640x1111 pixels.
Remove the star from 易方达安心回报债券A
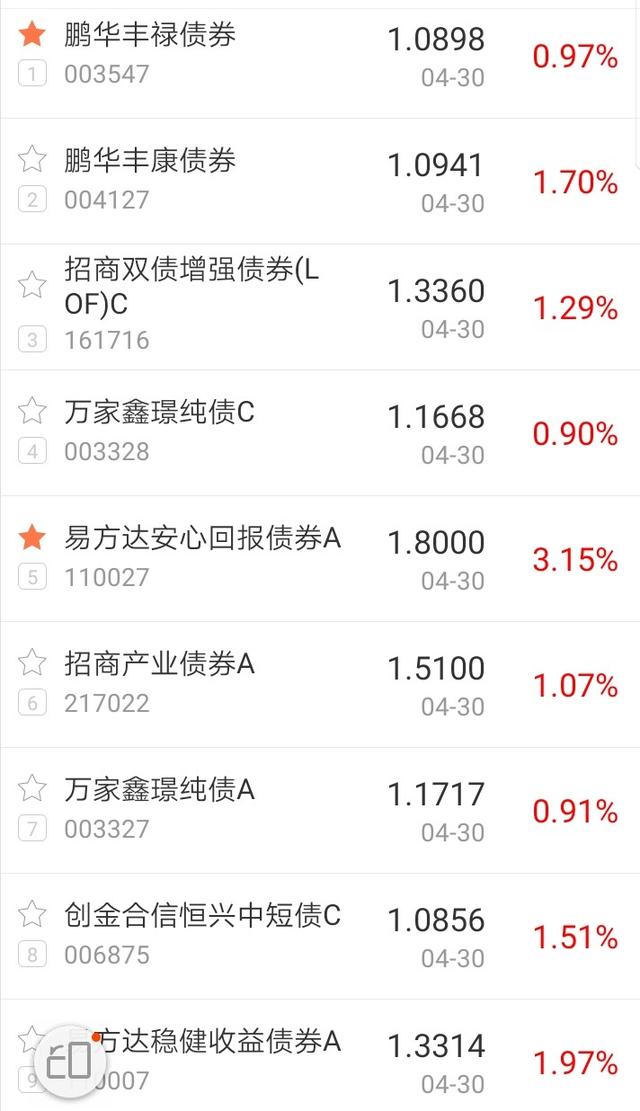32,537
